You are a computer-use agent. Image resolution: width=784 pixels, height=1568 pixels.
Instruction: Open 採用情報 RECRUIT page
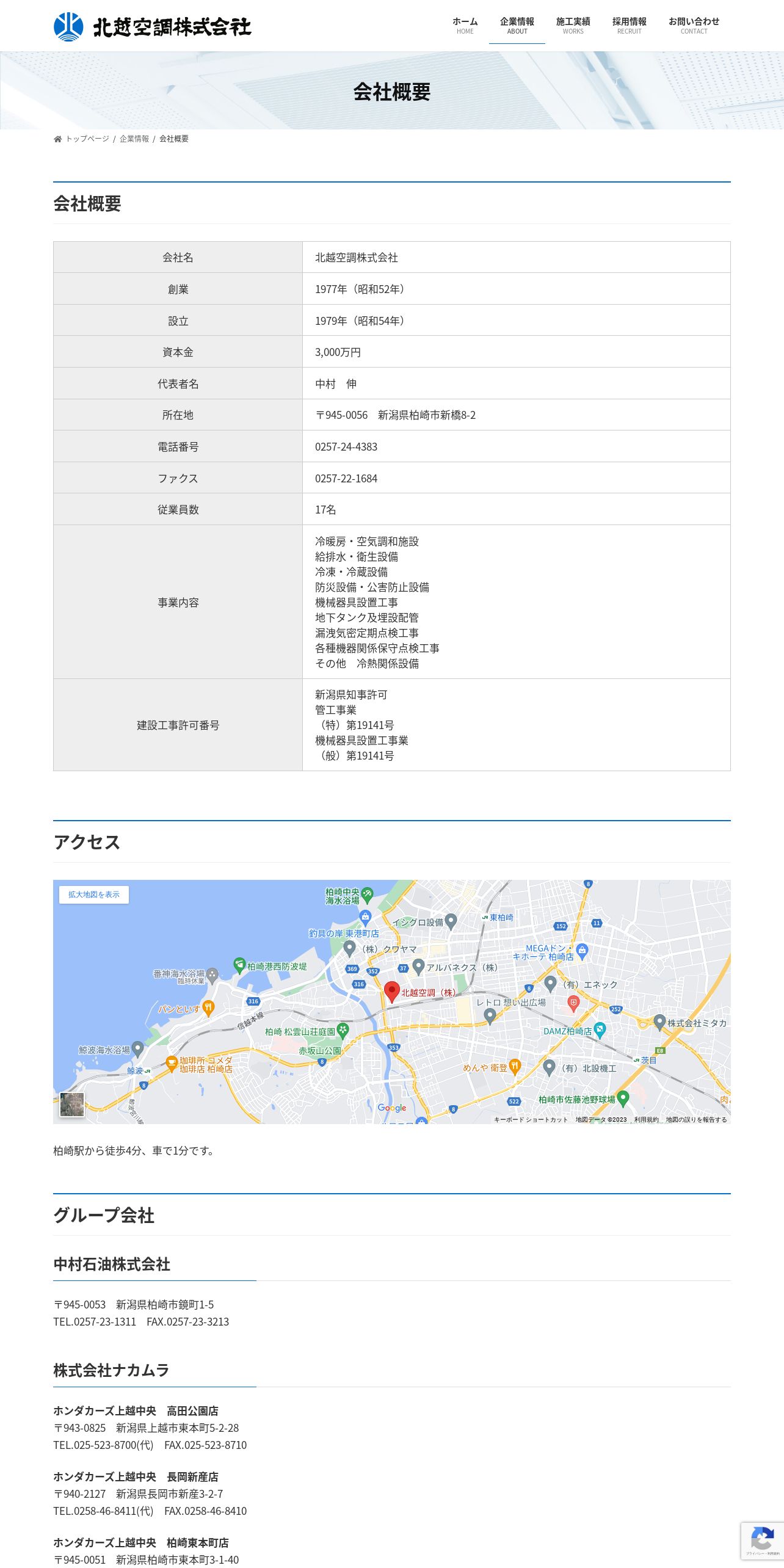point(629,26)
